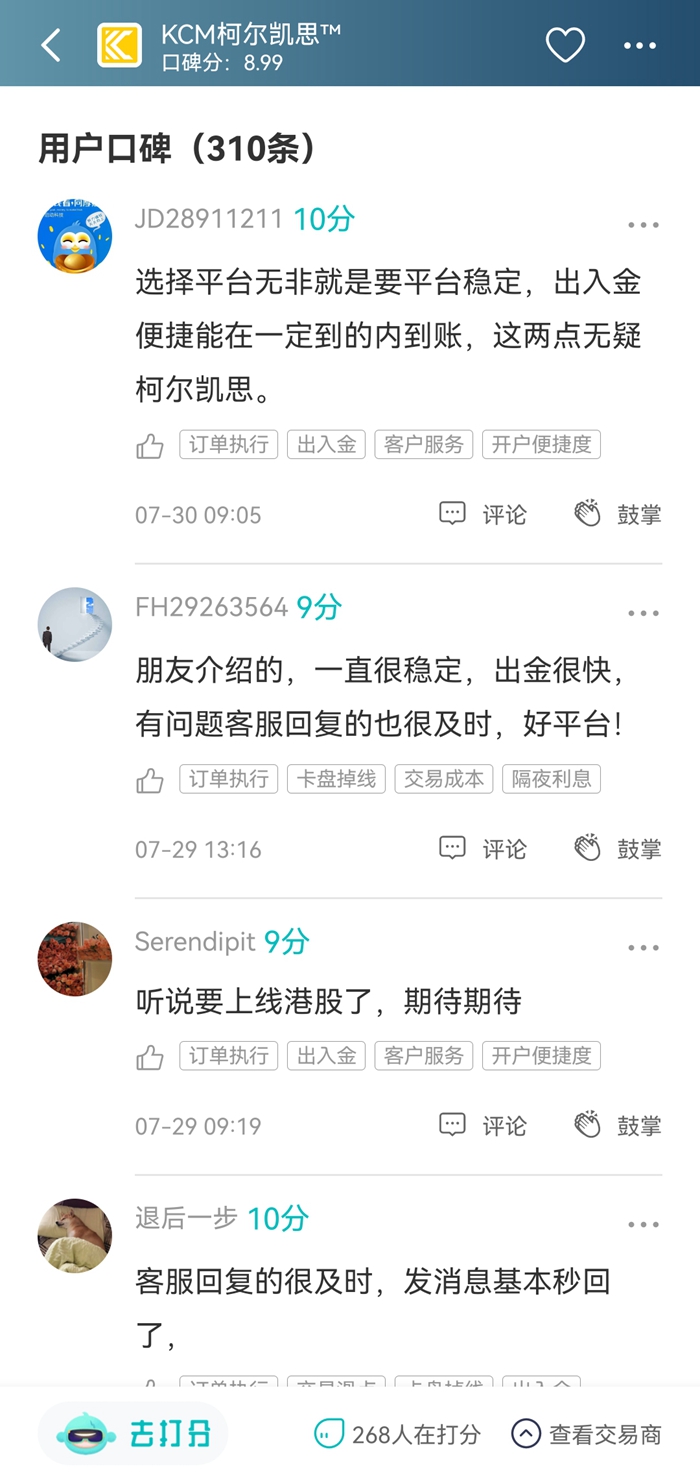The width and height of the screenshot is (700, 1480).
Task: Open the top bar overflow menu
Action: coord(640,45)
